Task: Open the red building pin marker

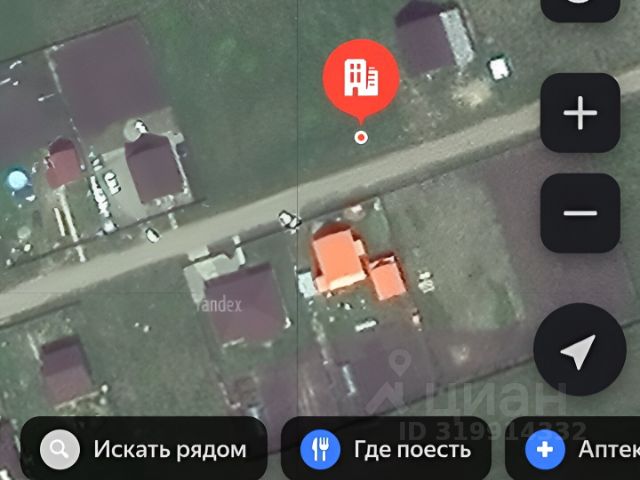Action: coord(361,78)
